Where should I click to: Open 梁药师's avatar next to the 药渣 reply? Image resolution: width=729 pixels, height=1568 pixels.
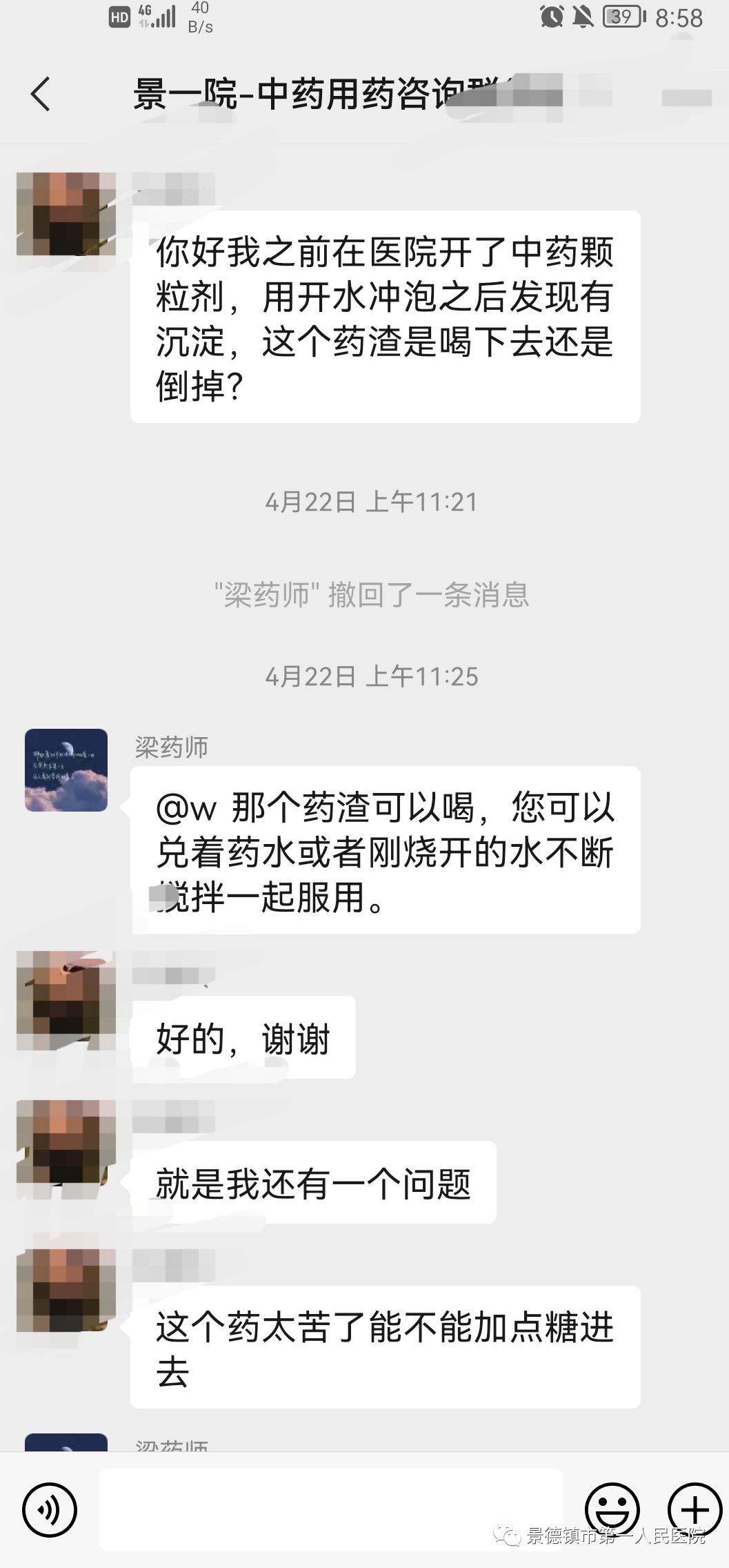point(66,770)
